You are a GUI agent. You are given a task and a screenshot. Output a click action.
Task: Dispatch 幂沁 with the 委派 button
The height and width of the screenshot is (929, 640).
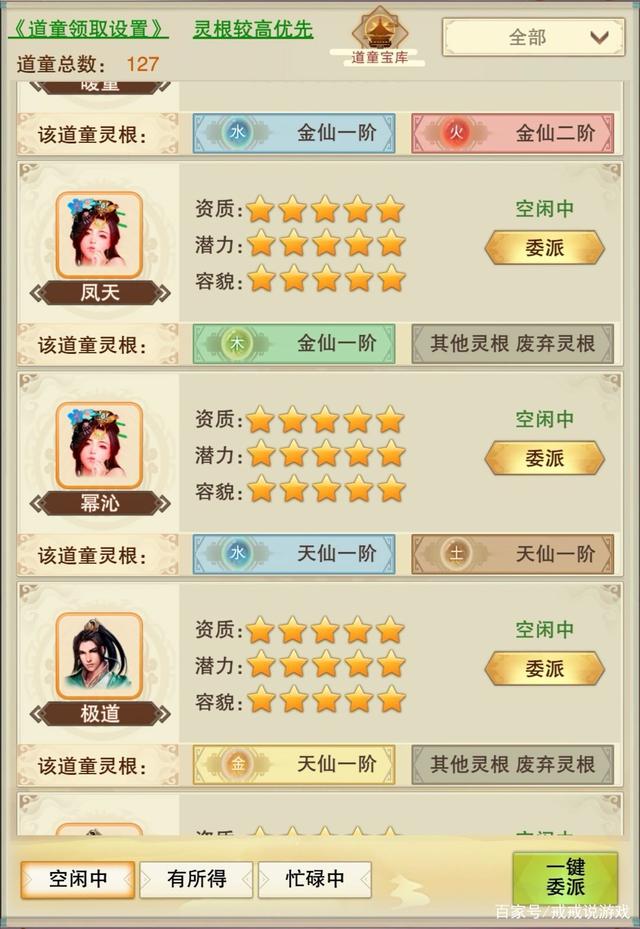coord(544,458)
